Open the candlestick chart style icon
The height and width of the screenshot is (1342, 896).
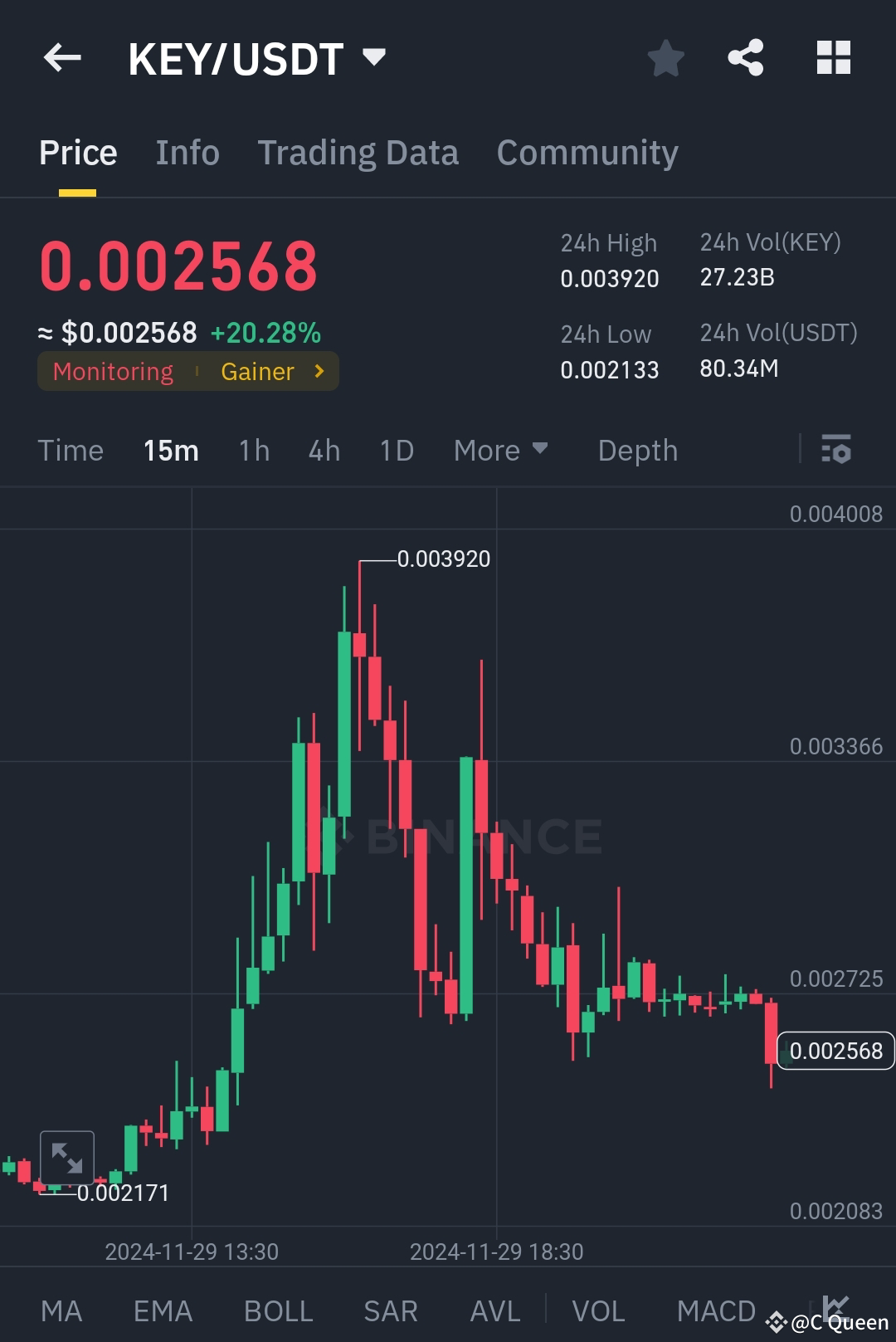click(838, 1310)
